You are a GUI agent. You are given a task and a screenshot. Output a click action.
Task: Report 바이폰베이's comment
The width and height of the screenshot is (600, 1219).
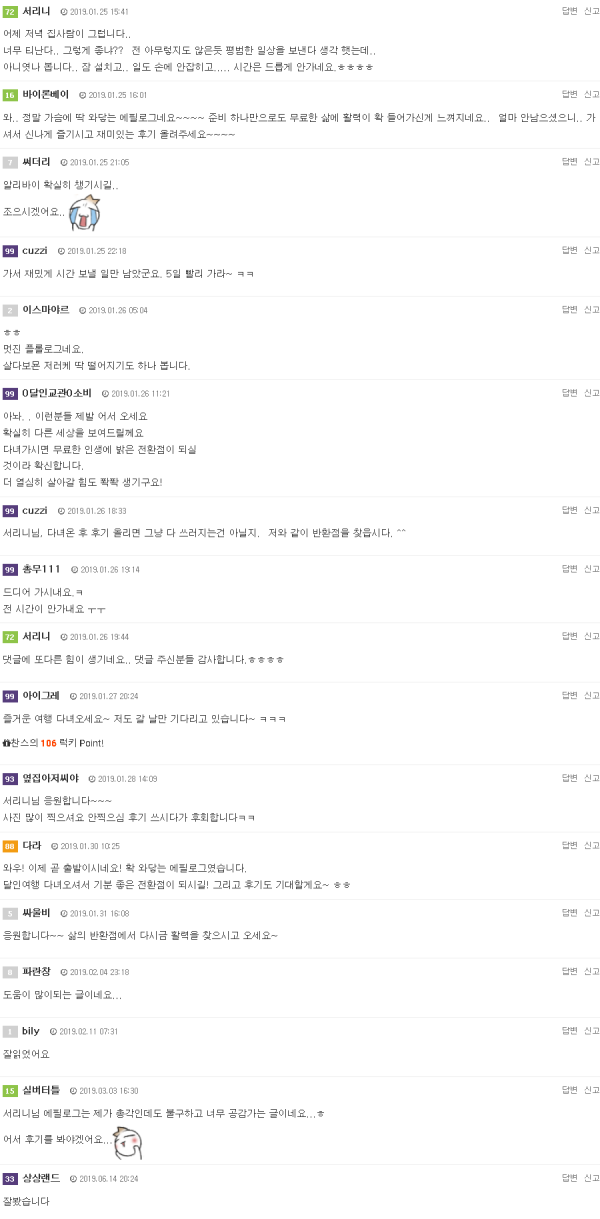(x=592, y=94)
